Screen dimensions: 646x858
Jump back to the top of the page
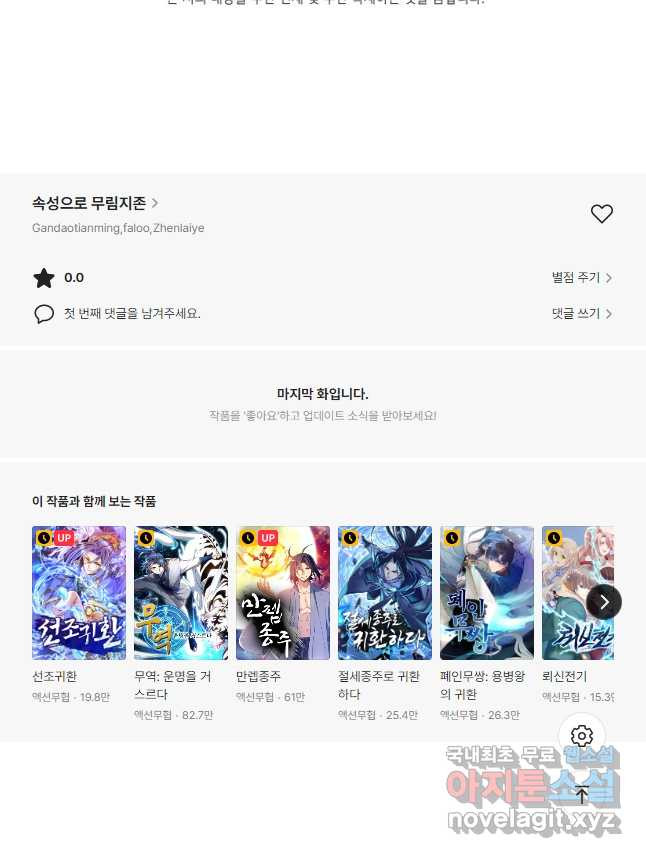582,795
